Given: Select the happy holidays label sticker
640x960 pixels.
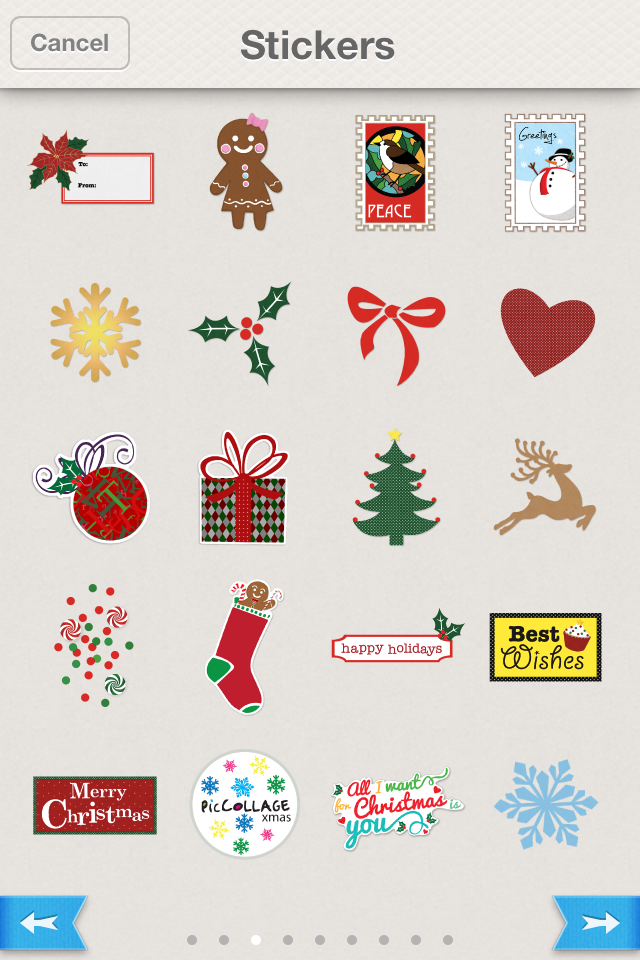Looking at the screenshot, I should [x=395, y=645].
